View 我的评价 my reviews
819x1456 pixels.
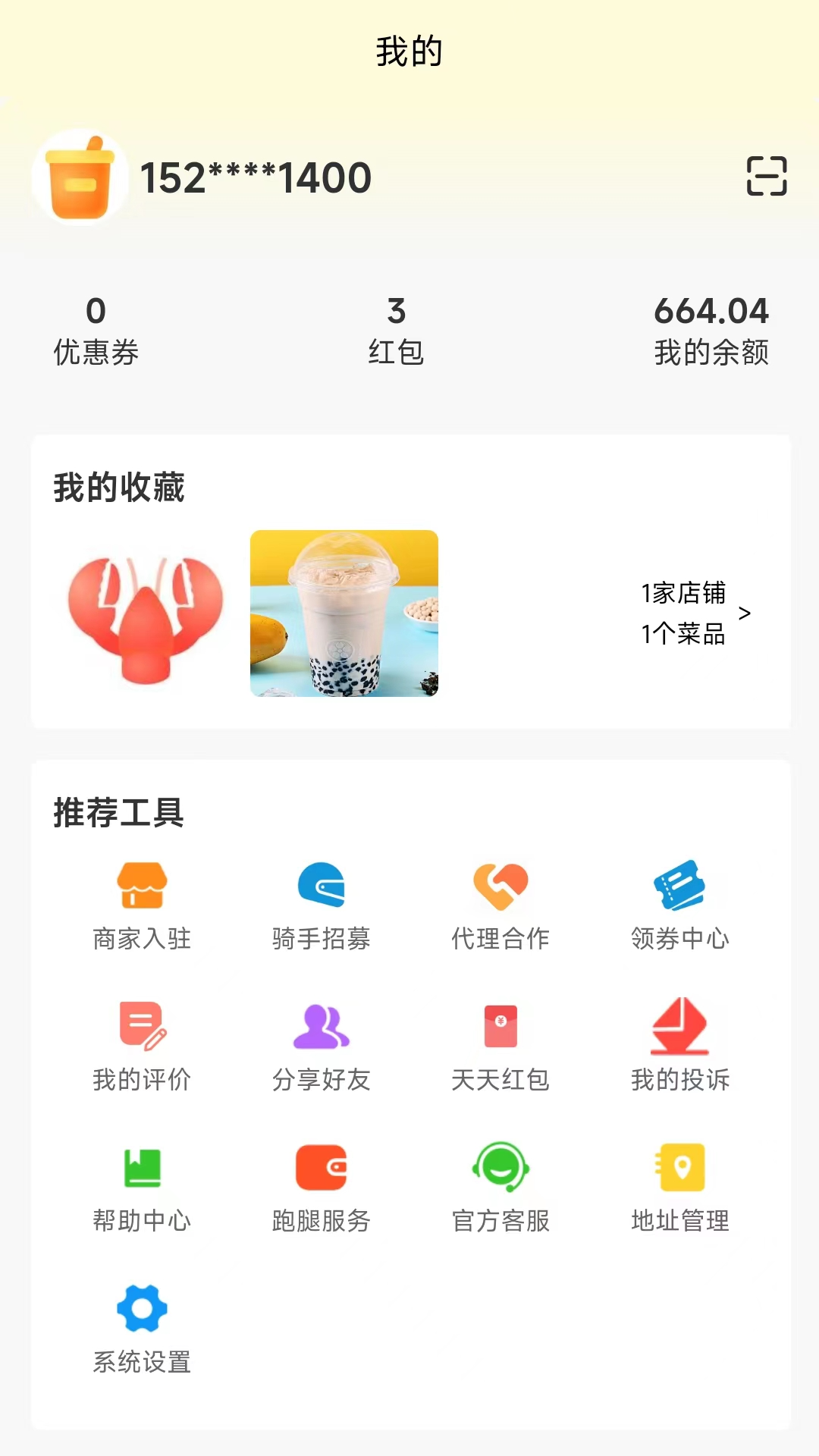point(142,1046)
